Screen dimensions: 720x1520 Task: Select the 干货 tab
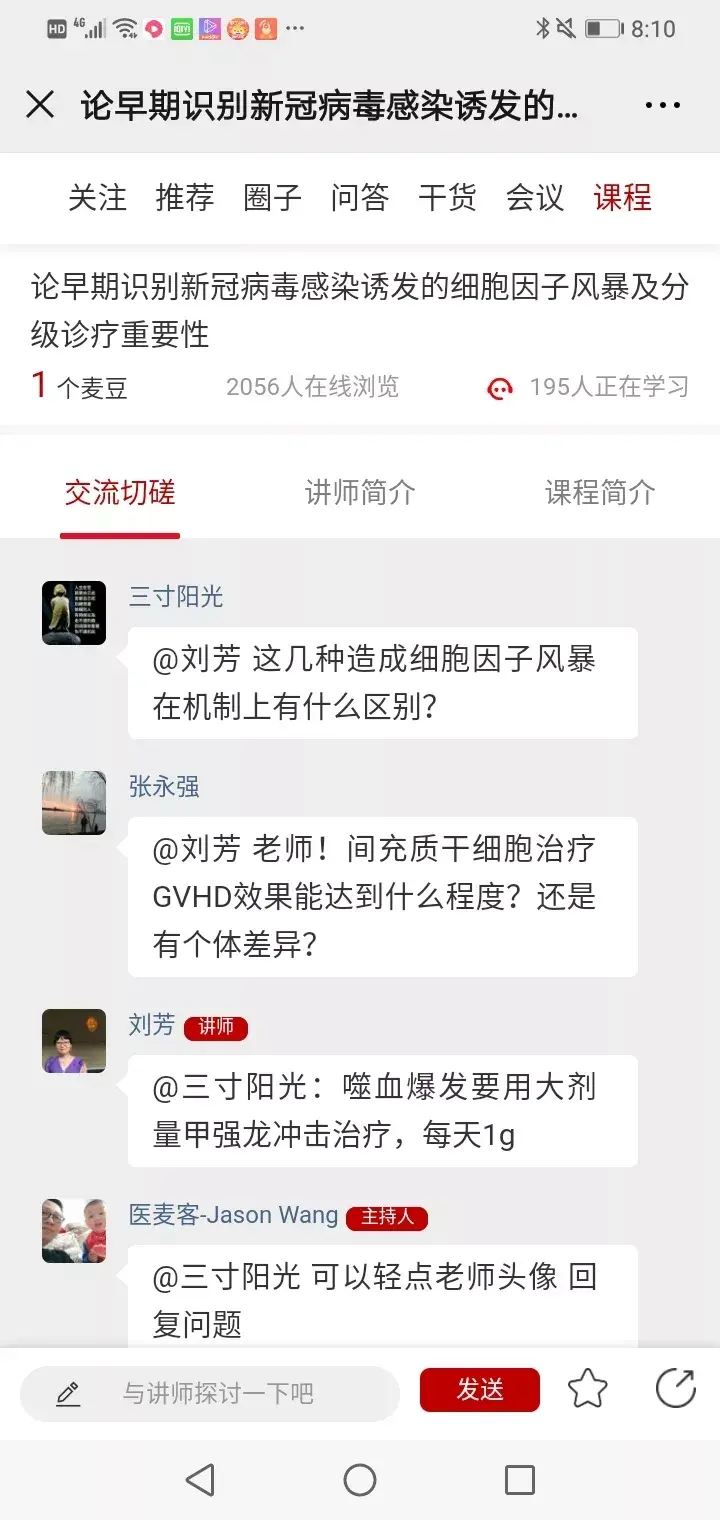(x=447, y=198)
